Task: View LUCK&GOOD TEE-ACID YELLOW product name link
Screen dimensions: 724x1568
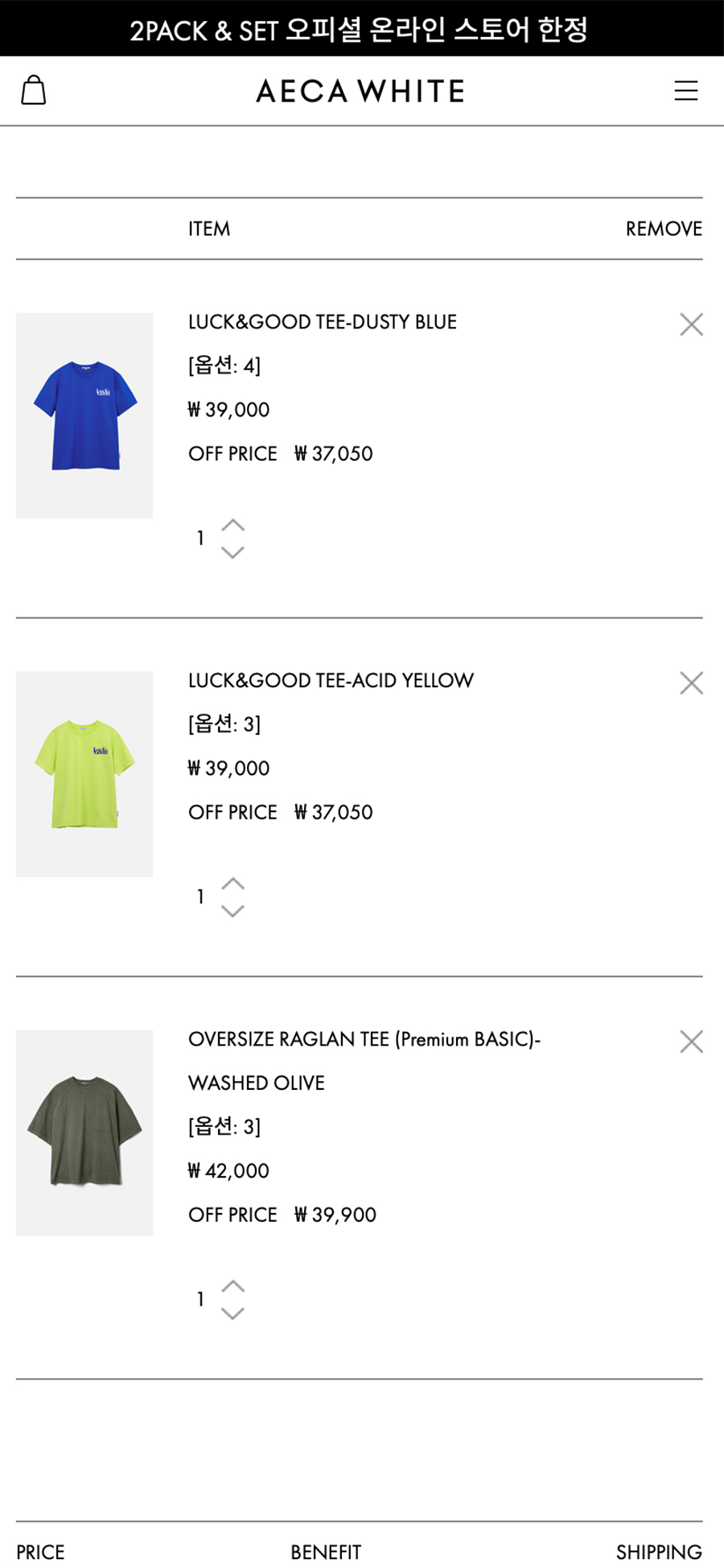Action: coord(331,680)
